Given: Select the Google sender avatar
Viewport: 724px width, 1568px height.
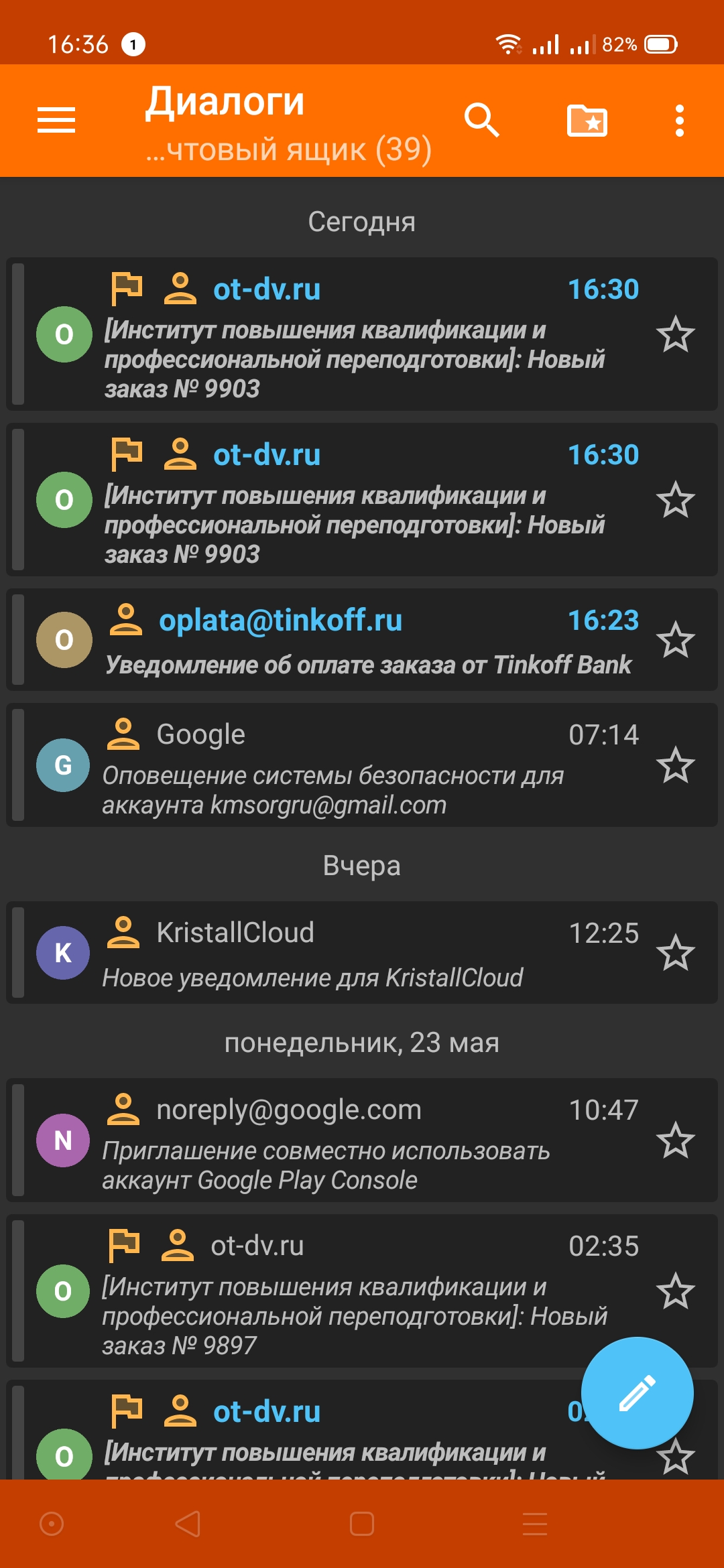Looking at the screenshot, I should coord(63,765).
